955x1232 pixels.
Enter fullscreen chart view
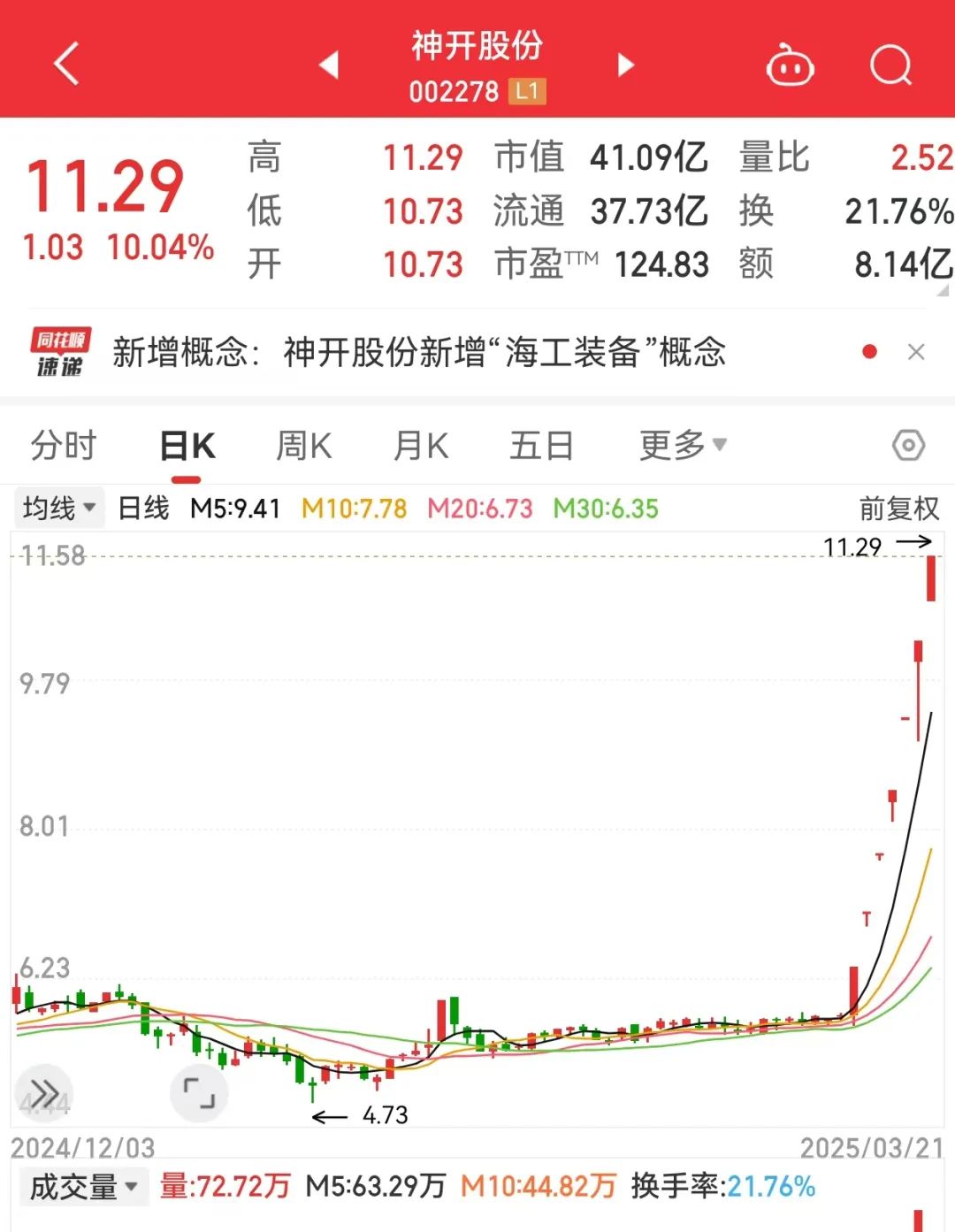(199, 1093)
